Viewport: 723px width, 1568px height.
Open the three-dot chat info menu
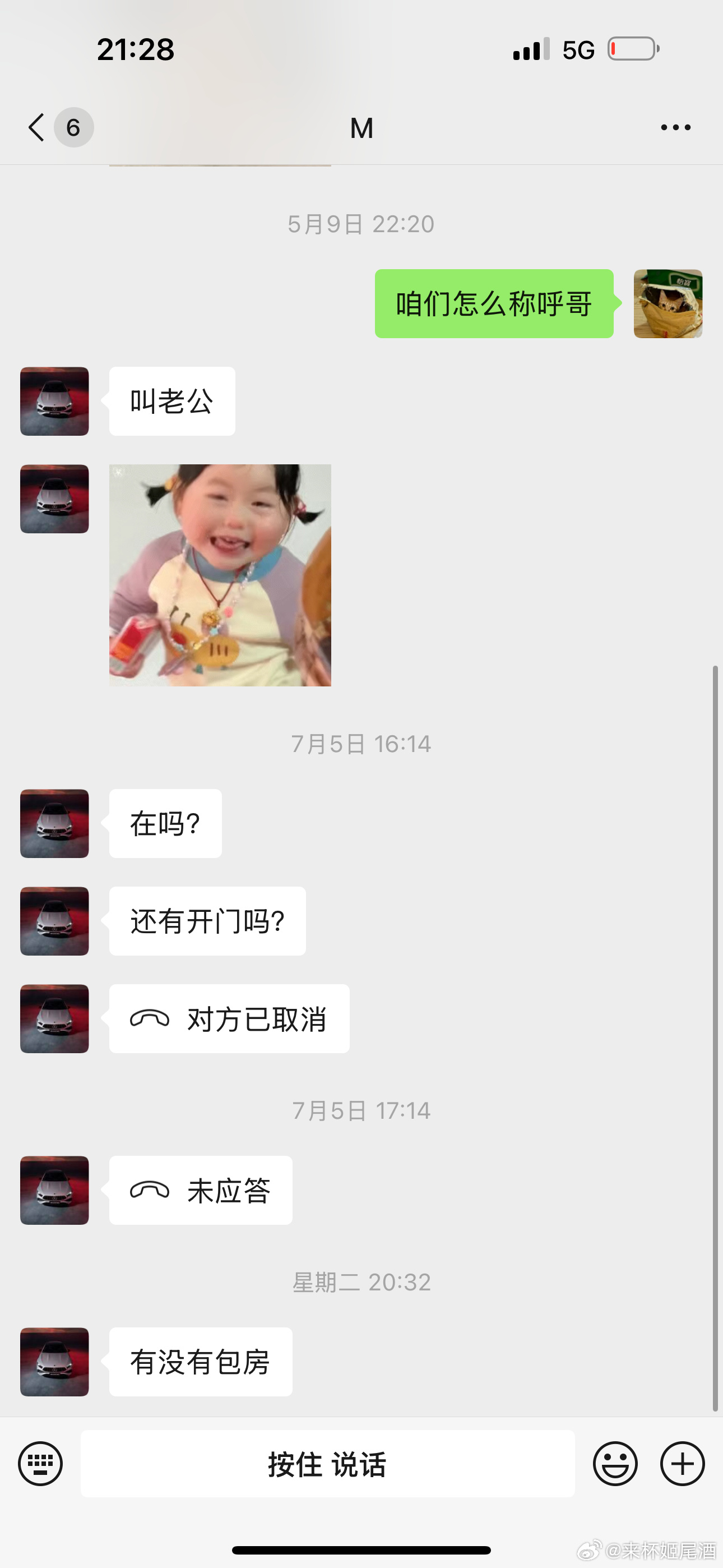tap(675, 127)
